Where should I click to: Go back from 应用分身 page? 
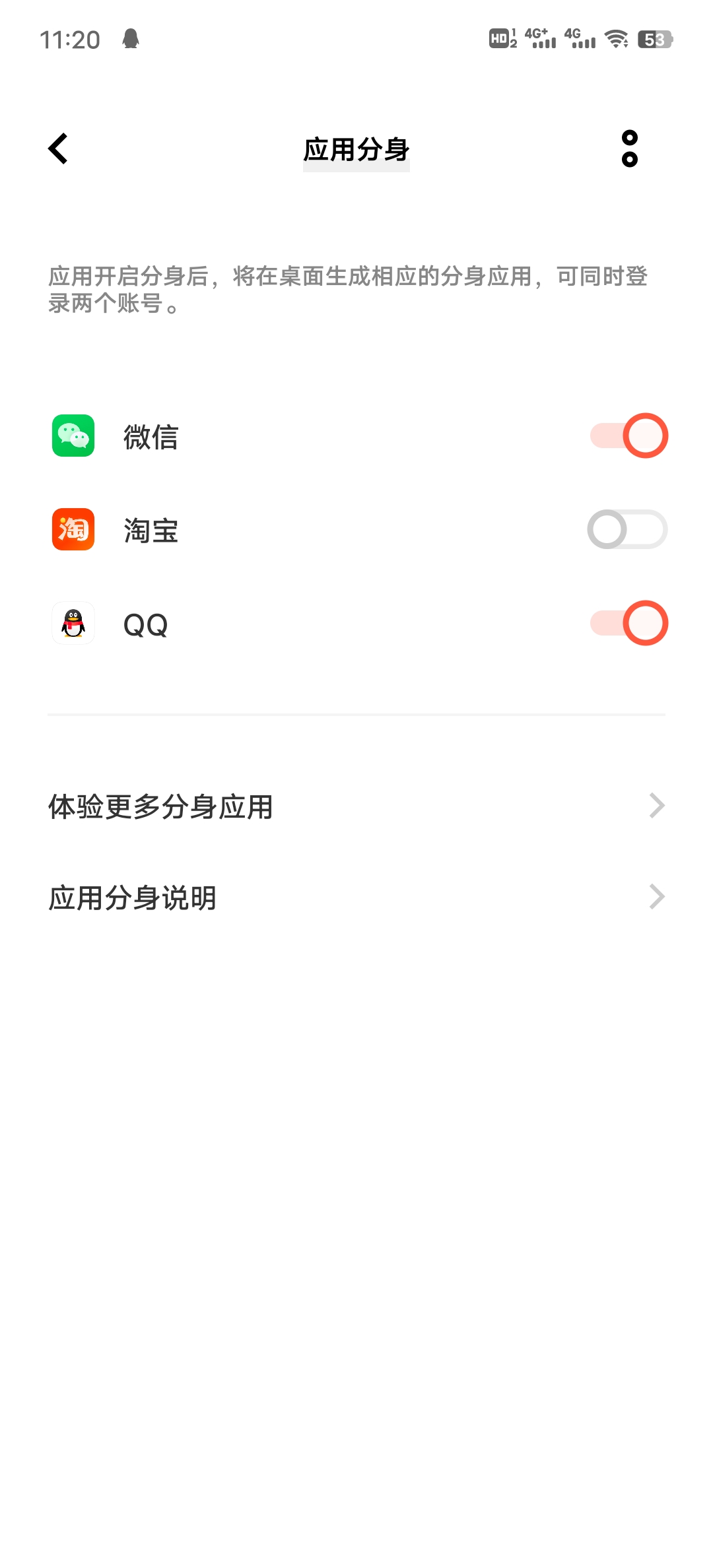[x=58, y=148]
